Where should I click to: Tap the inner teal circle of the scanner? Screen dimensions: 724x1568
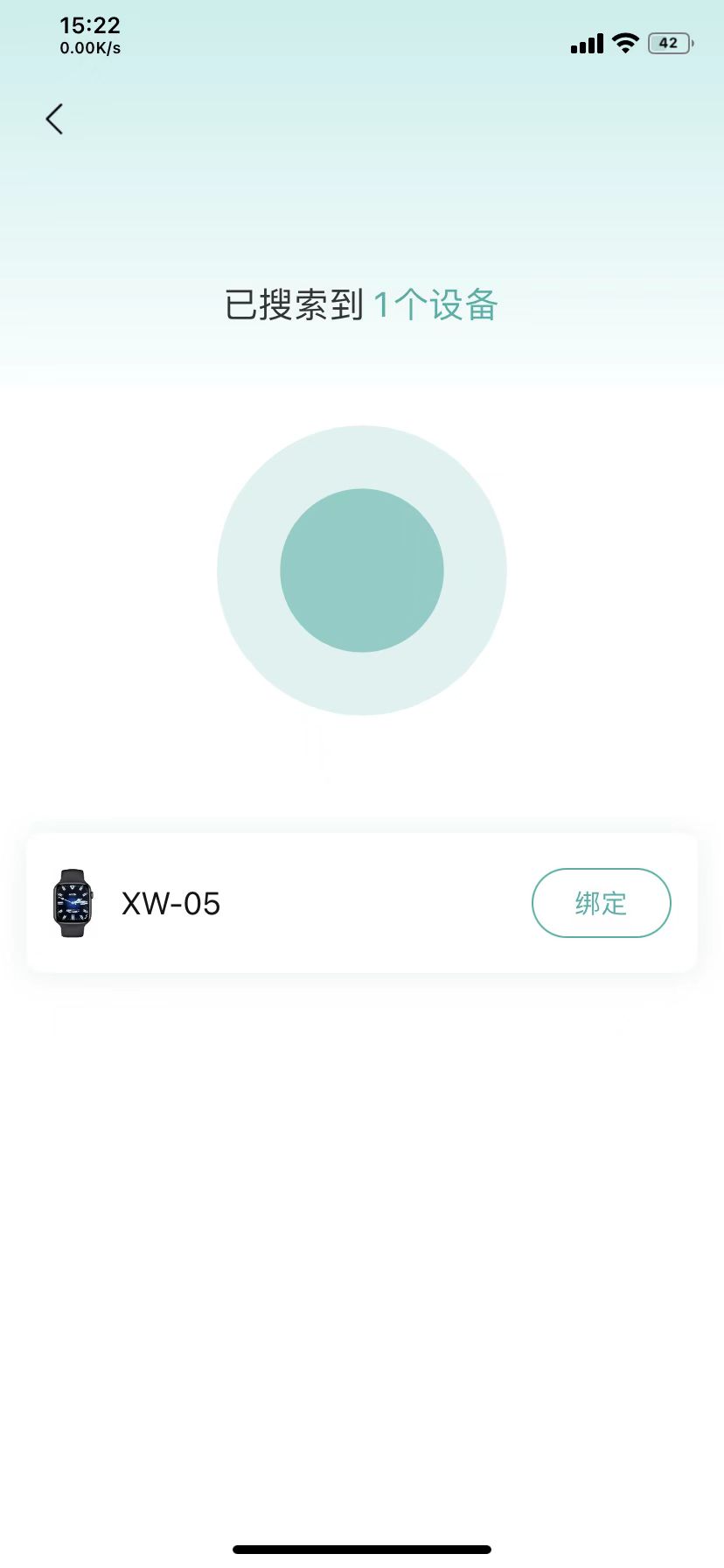[x=362, y=570]
